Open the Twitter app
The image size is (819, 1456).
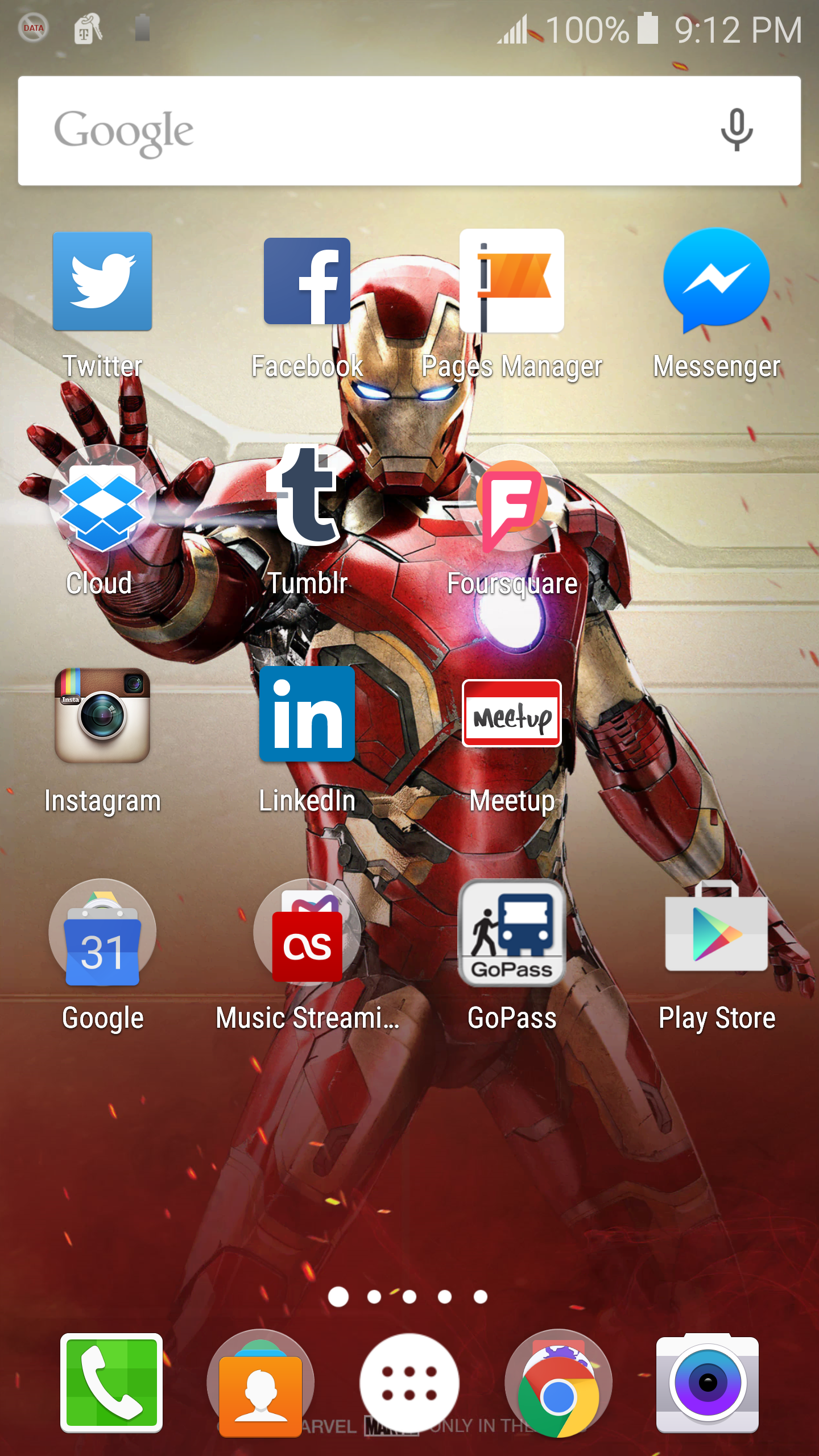pos(102,282)
